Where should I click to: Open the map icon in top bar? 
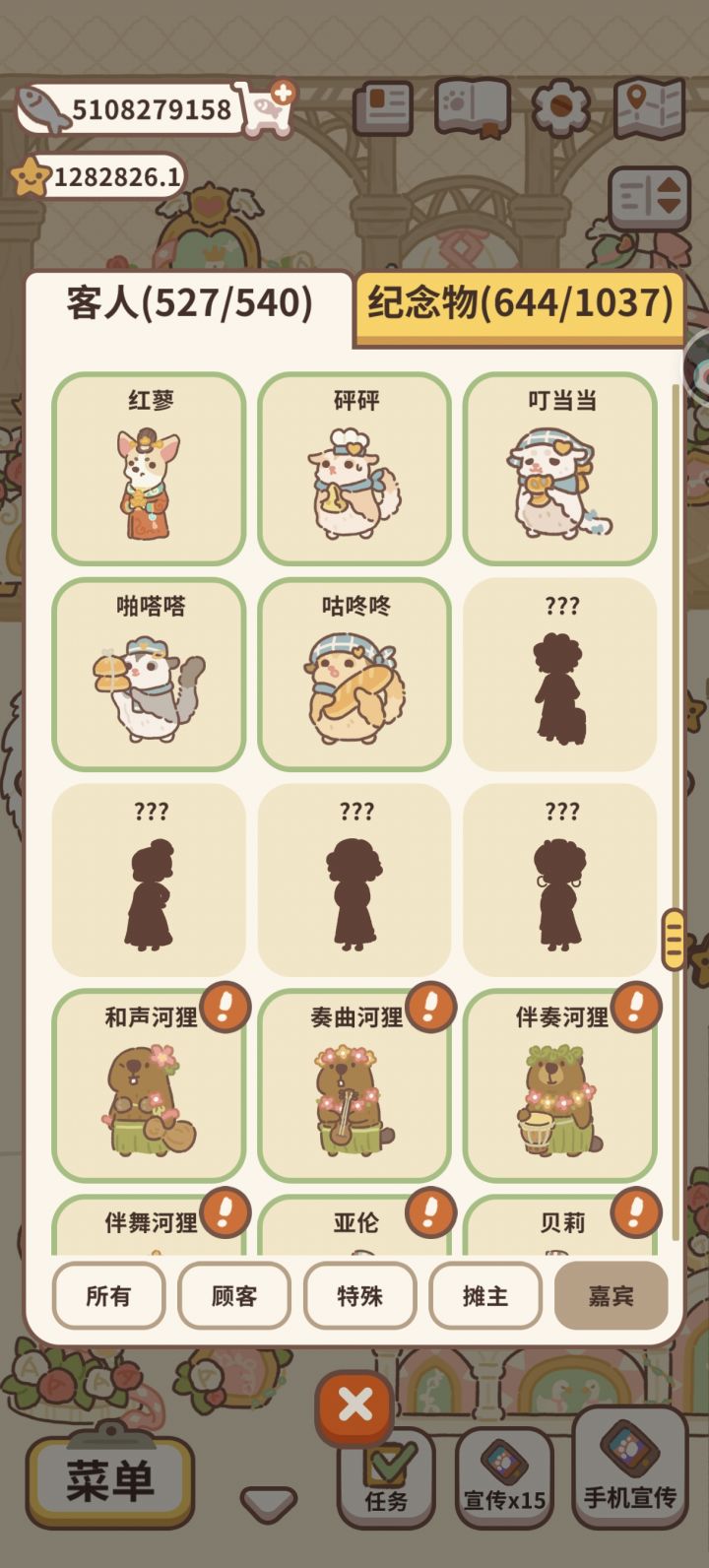coord(647,111)
